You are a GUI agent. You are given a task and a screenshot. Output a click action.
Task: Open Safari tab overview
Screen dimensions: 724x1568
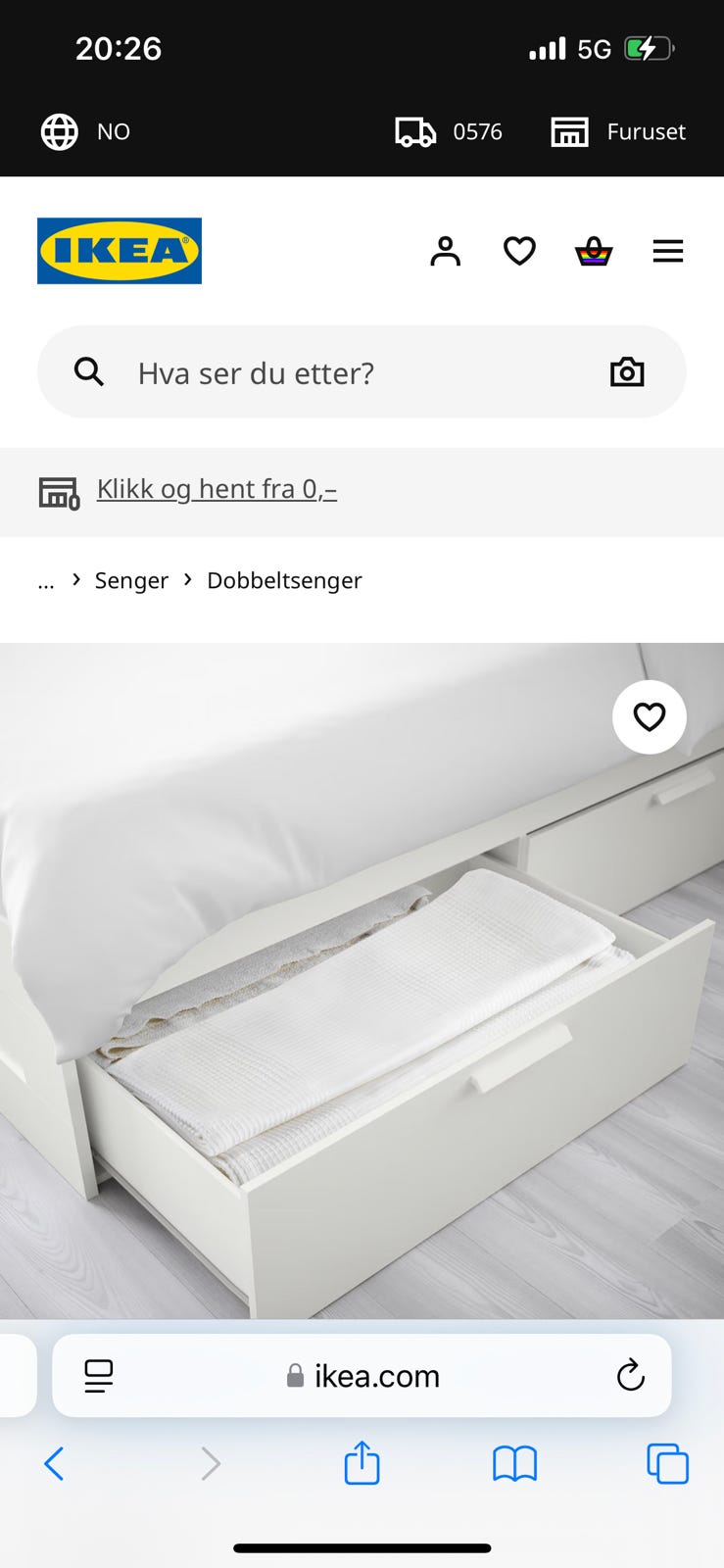point(669,1463)
